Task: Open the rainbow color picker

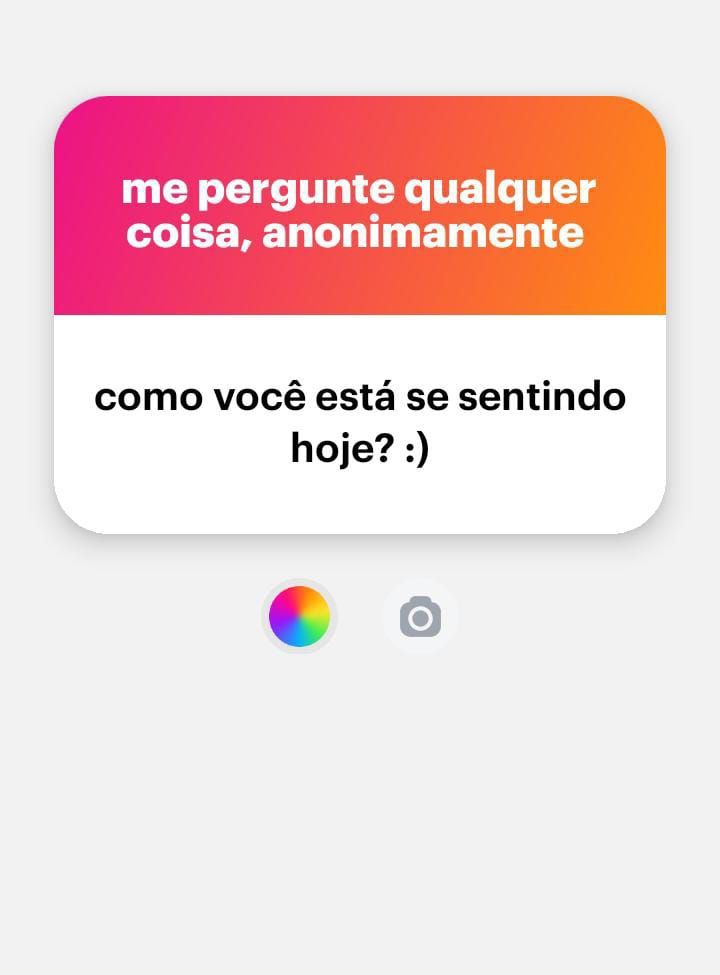Action: pyautogui.click(x=299, y=616)
